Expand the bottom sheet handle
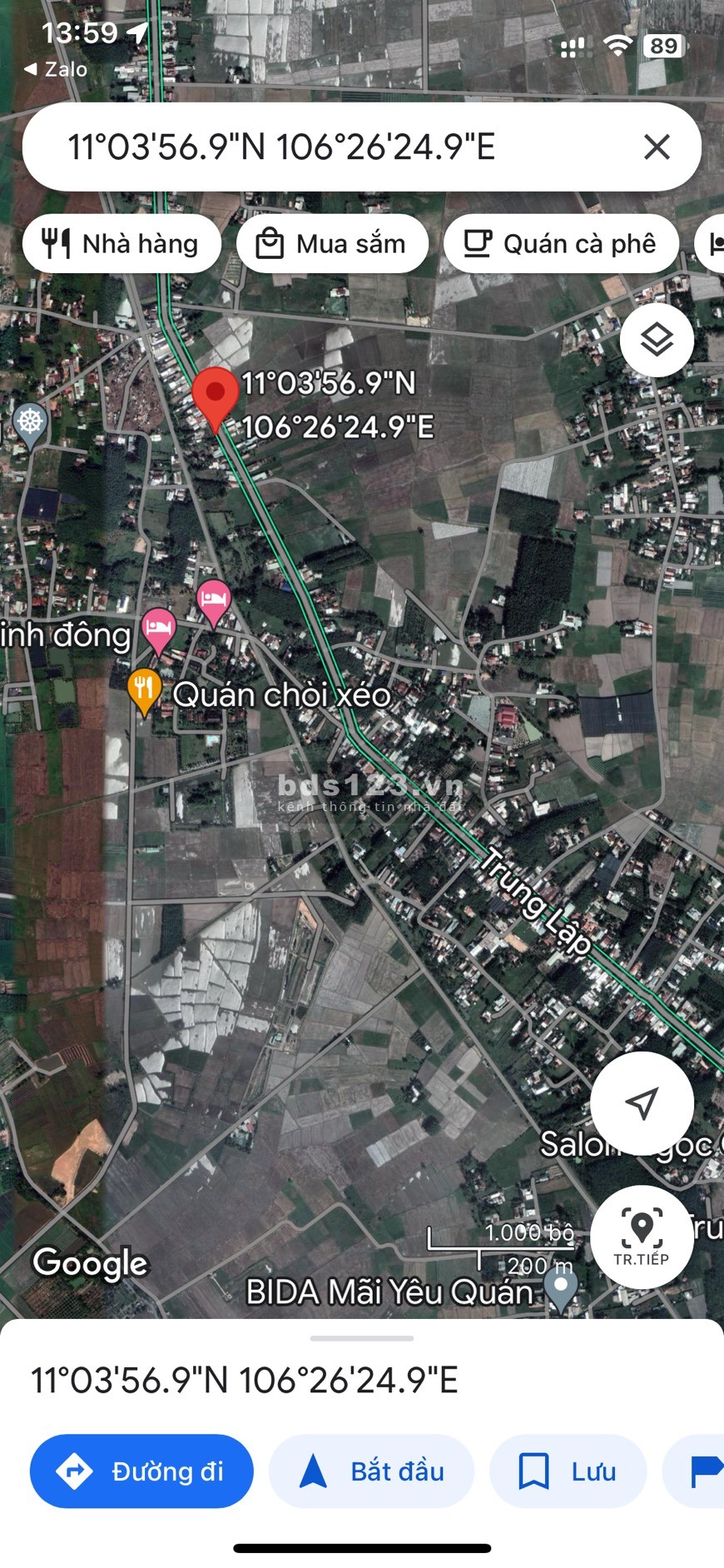The height and width of the screenshot is (1568, 724). click(361, 1338)
